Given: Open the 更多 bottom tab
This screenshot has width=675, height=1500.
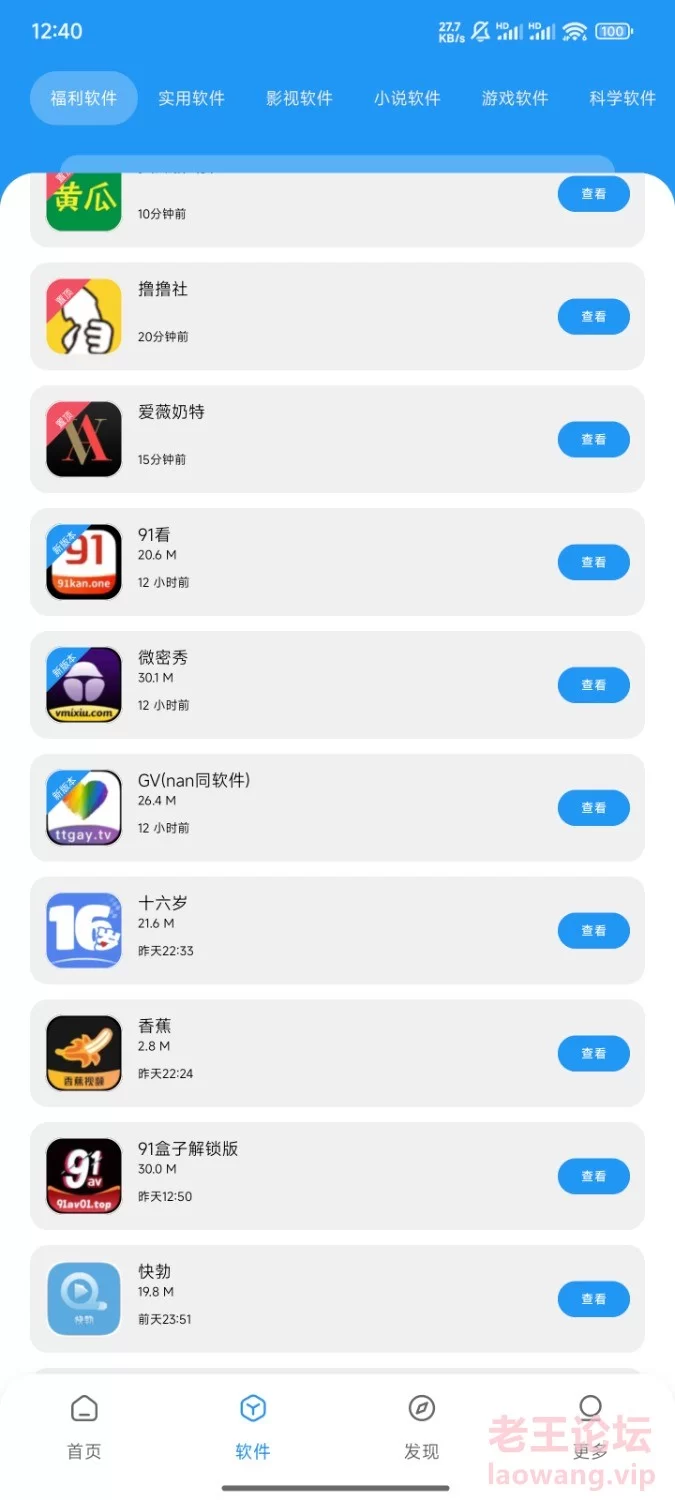Looking at the screenshot, I should pyautogui.click(x=590, y=1428).
